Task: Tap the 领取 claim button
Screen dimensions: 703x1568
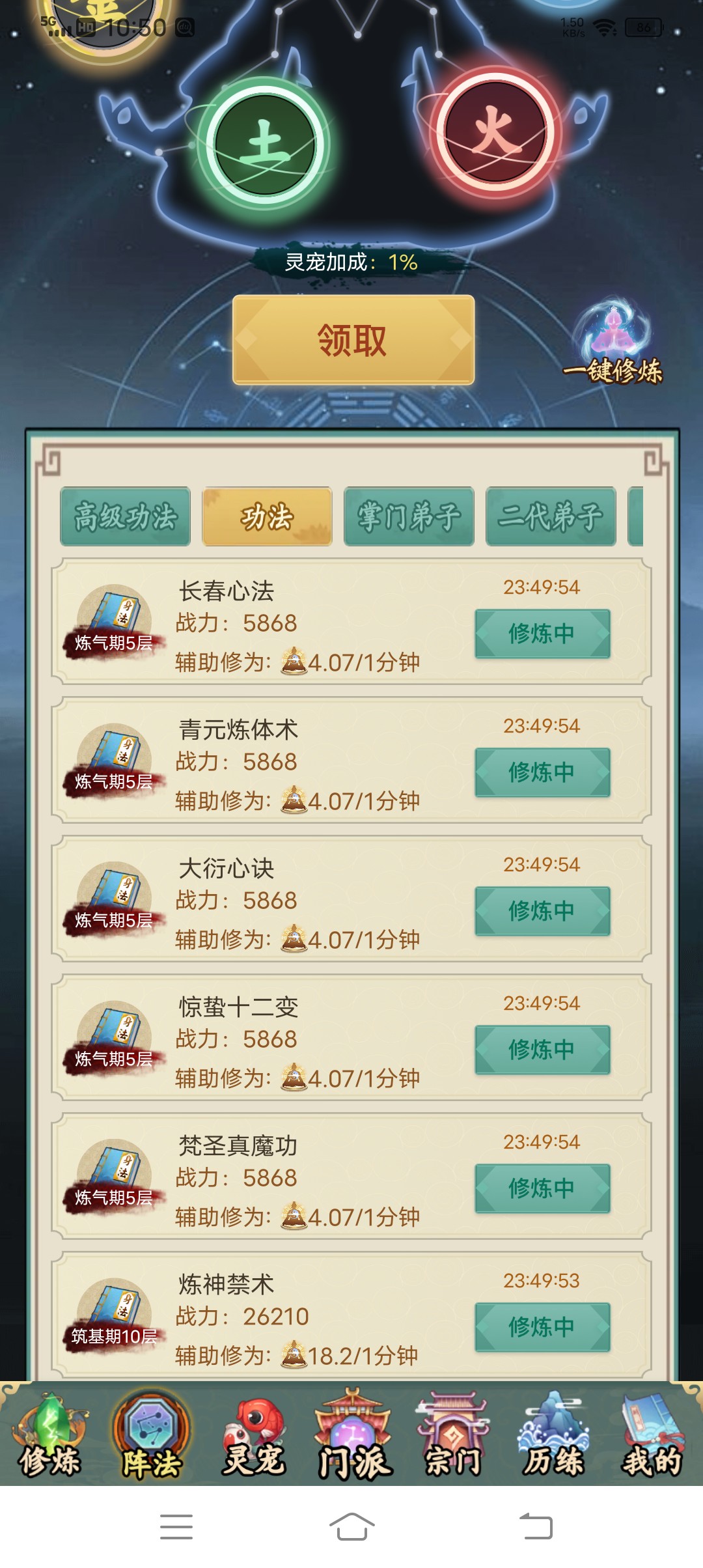Action: click(353, 340)
